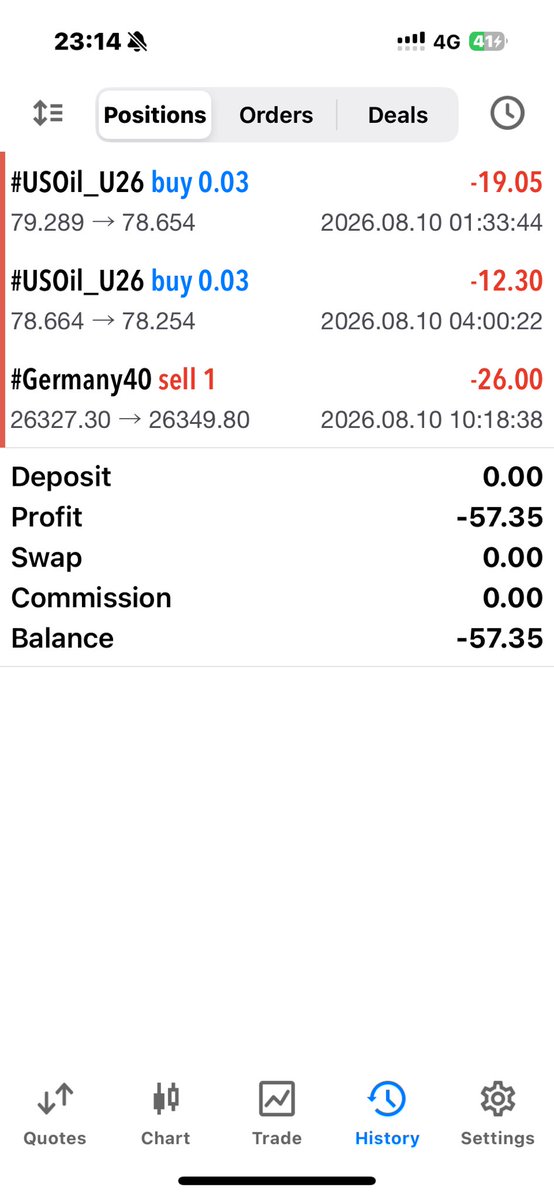
Task: Select the Positions segment
Action: [x=155, y=115]
